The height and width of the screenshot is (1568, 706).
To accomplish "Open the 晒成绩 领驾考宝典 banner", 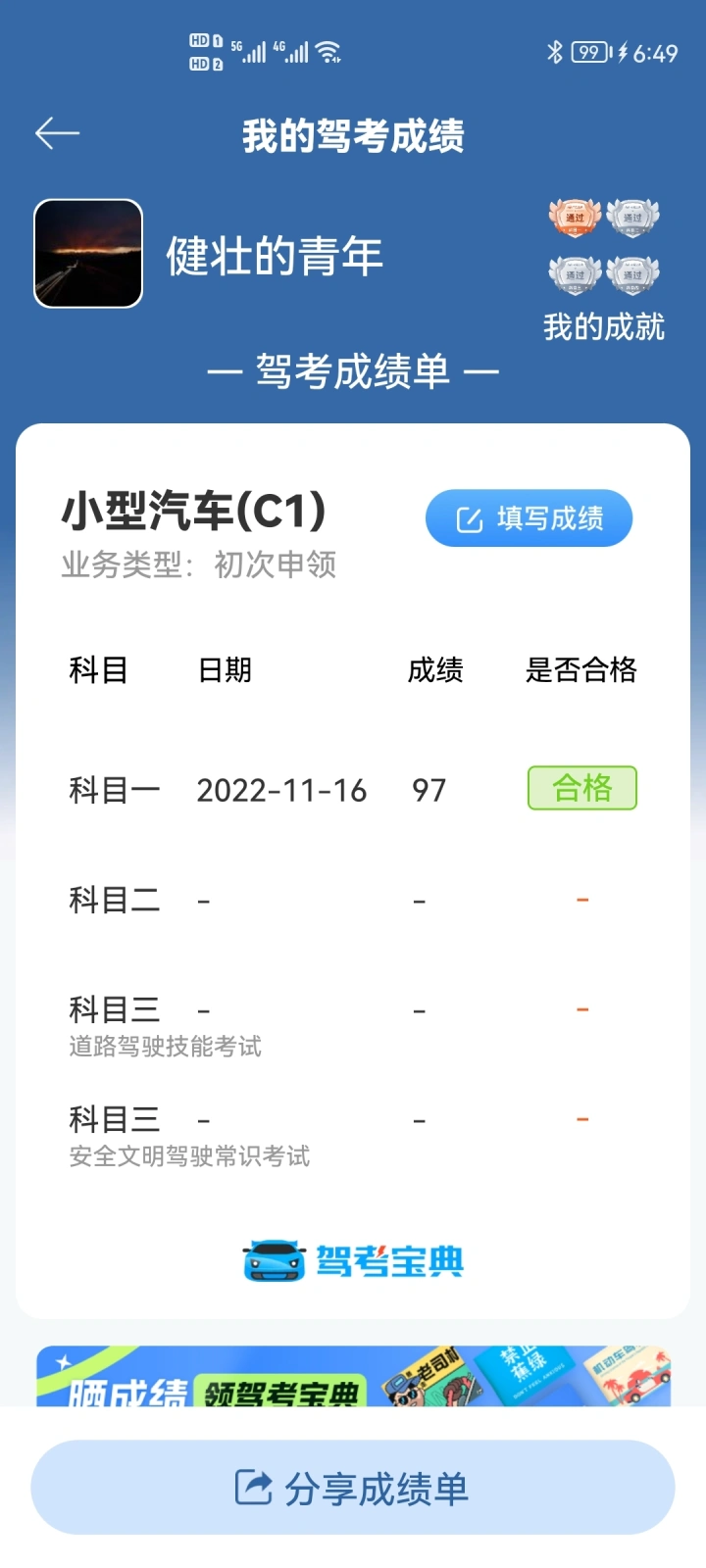I will click(353, 1376).
